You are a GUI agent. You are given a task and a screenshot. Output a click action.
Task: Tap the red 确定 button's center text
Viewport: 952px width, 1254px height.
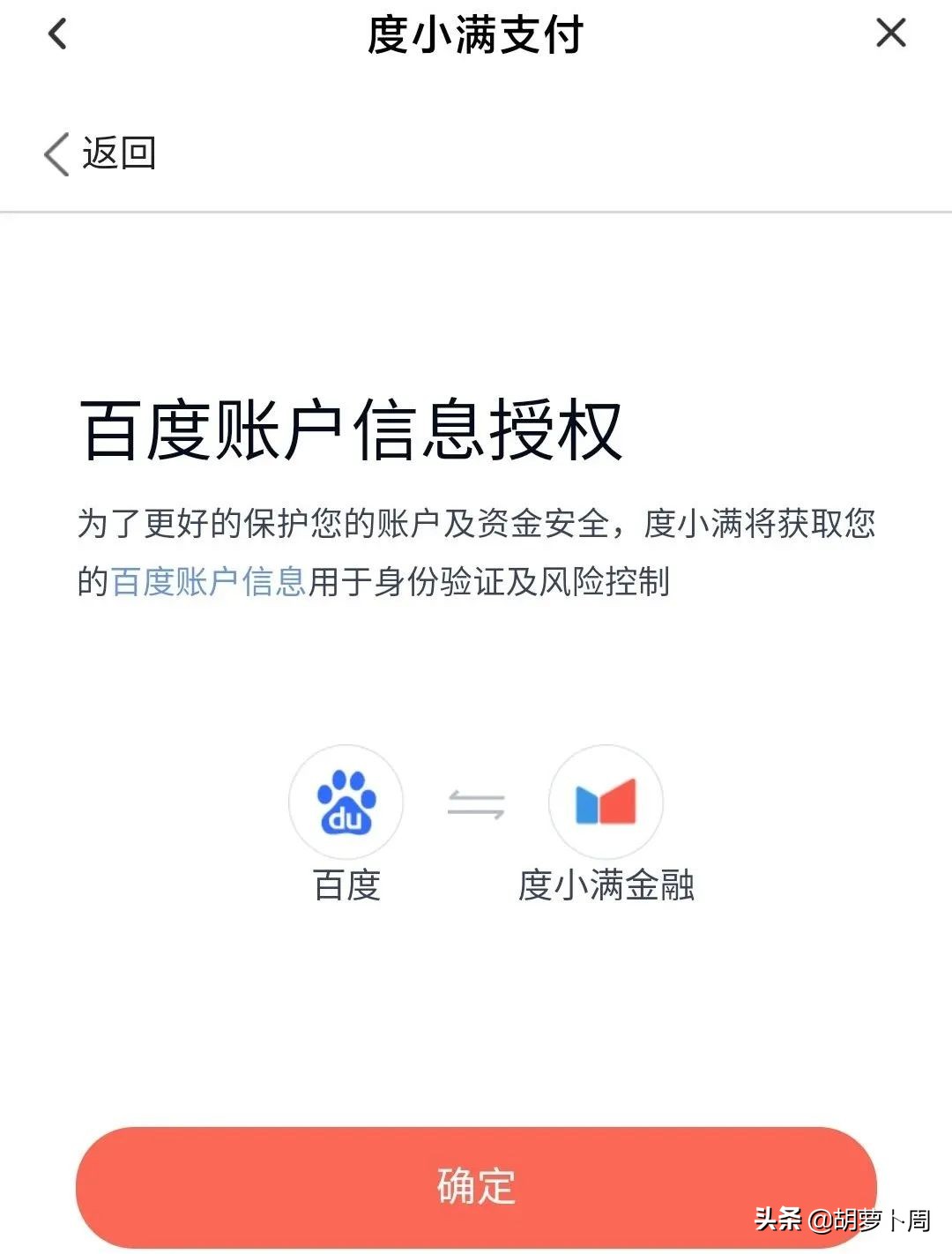coord(476,1187)
